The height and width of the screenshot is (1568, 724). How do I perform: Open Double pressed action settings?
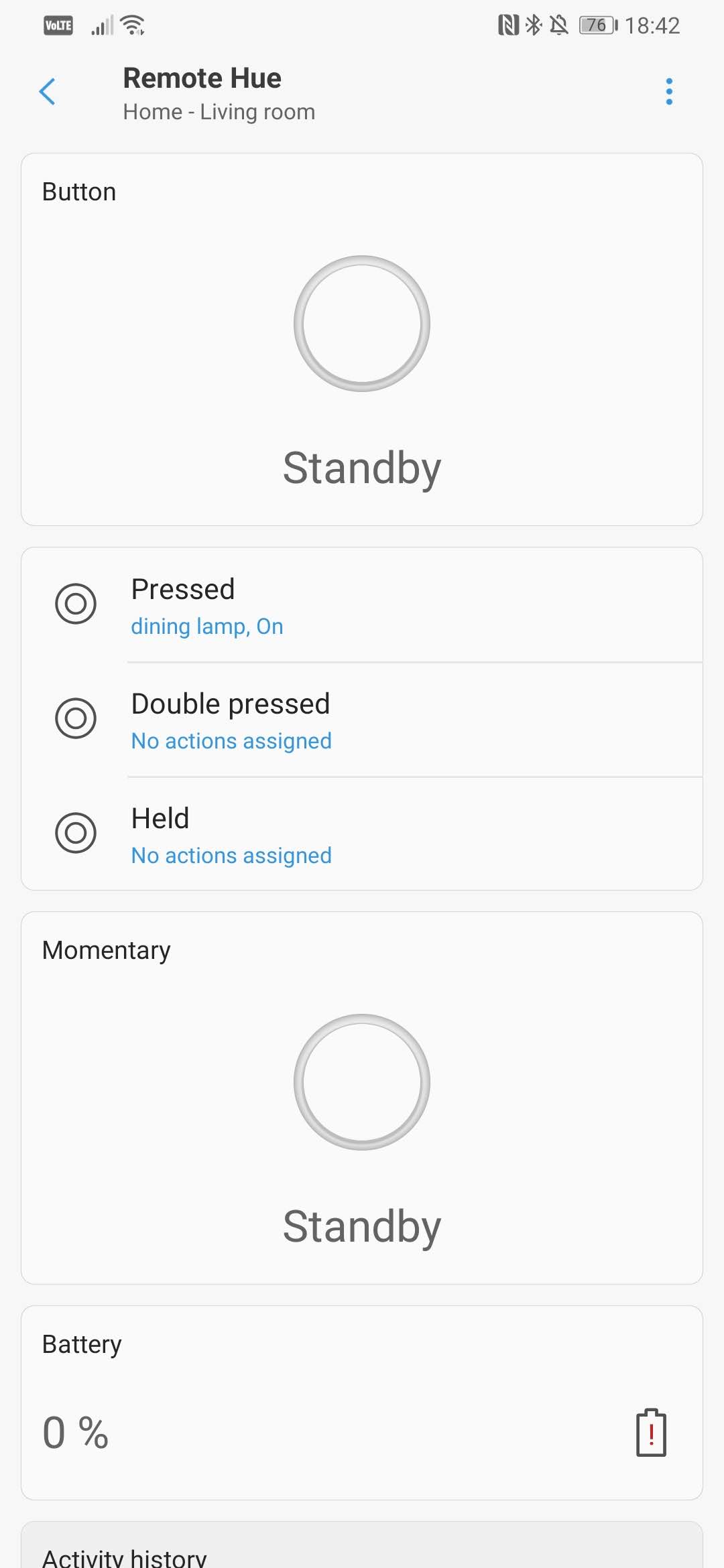click(362, 720)
